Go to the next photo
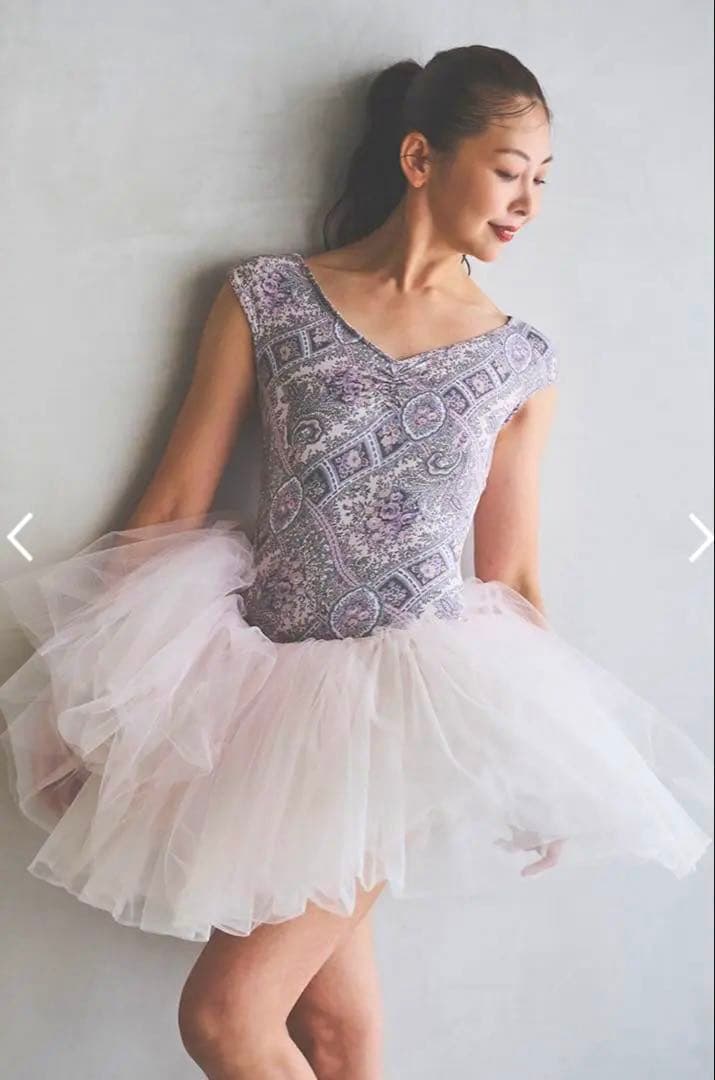 pos(699,537)
